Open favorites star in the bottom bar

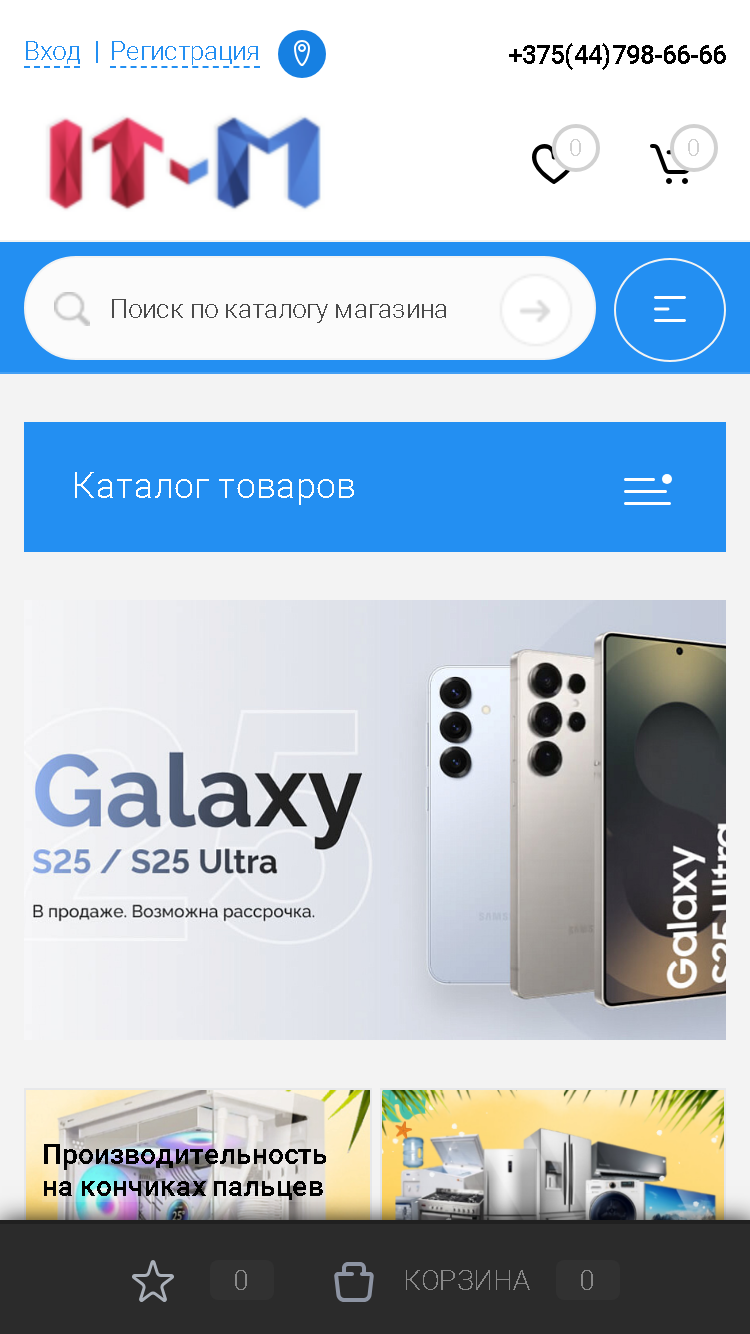153,1281
